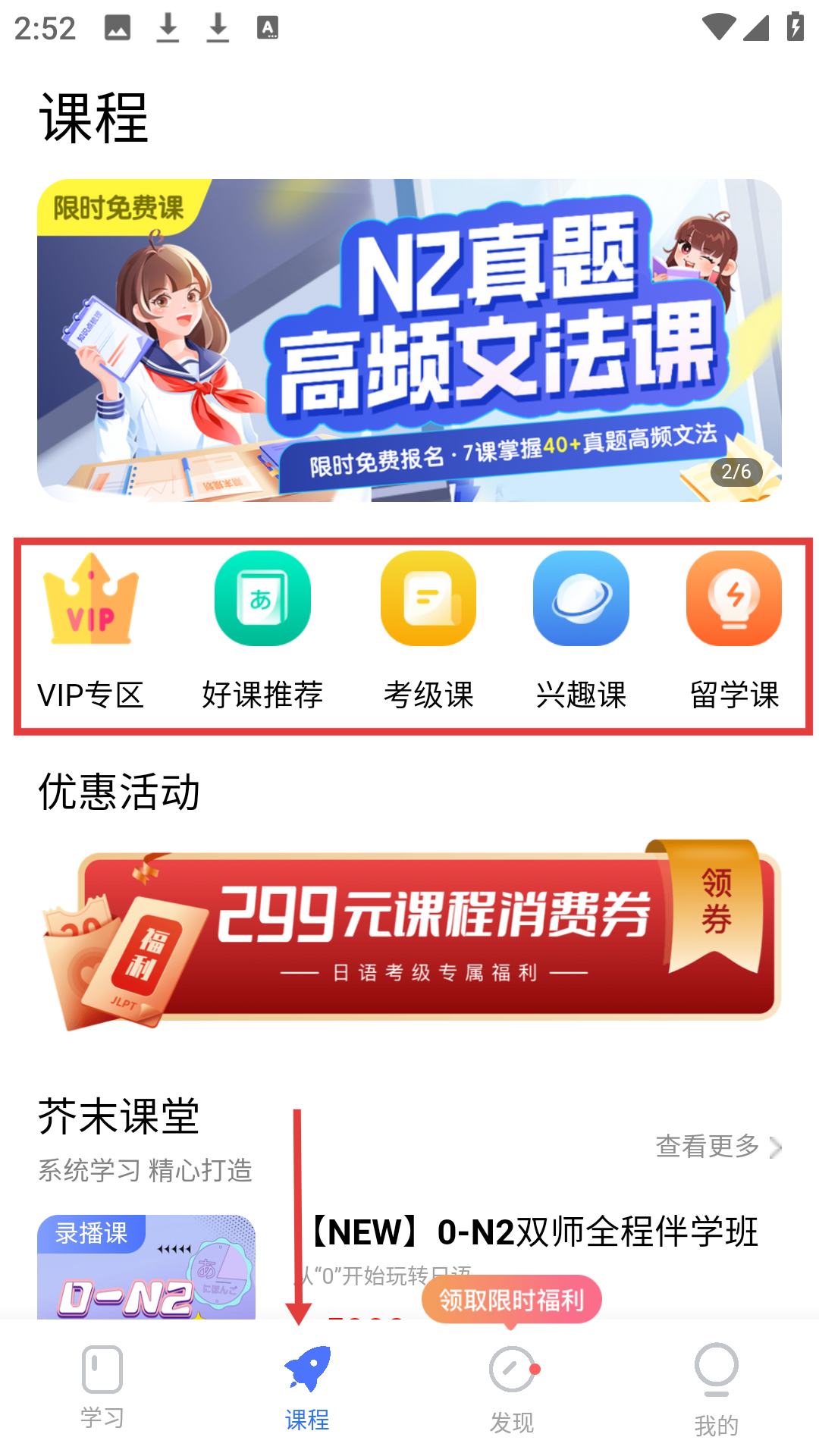
Task: Open the VIP专区 section
Action: [91, 631]
